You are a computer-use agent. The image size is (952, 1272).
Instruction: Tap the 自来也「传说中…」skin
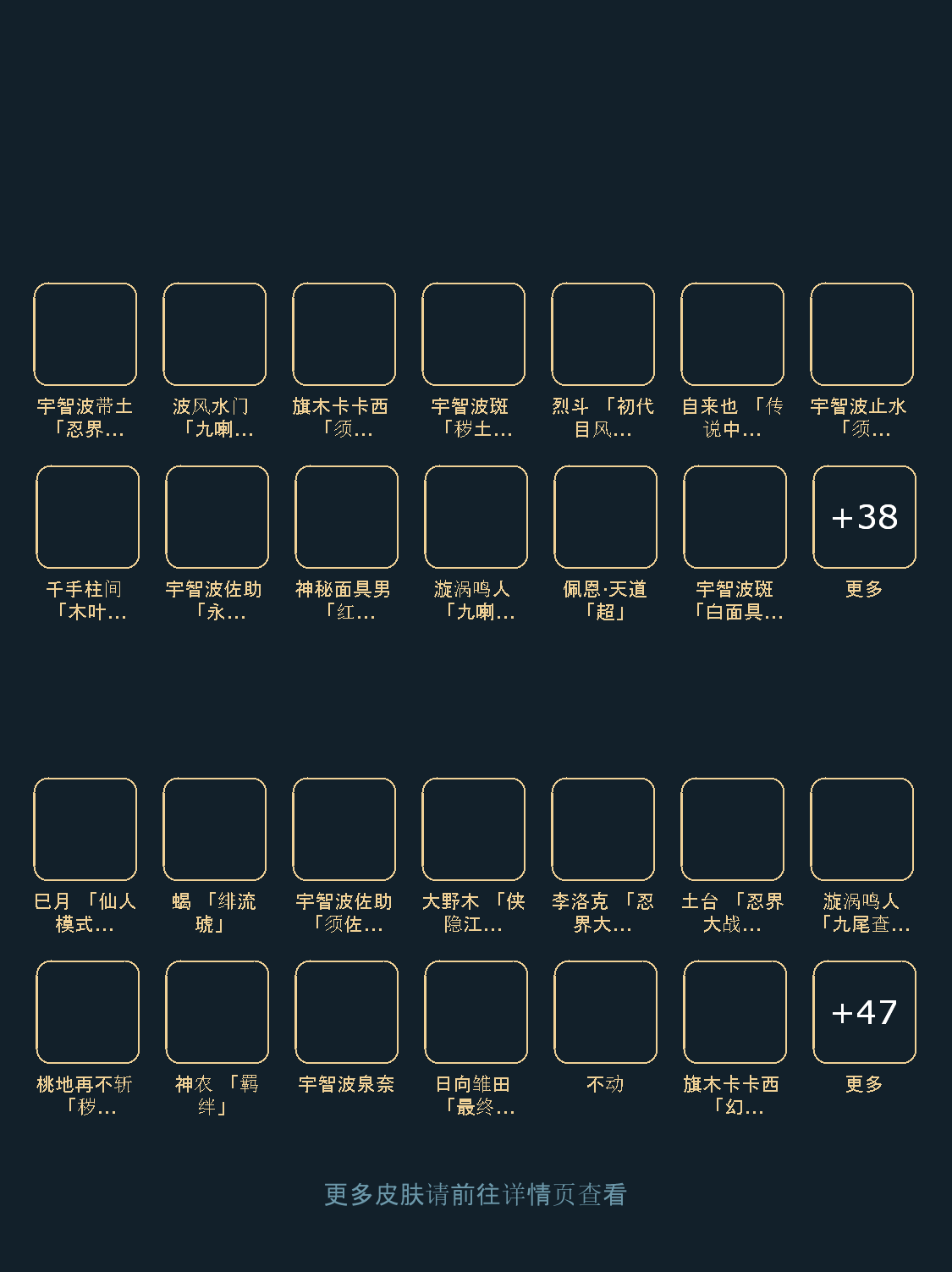(x=732, y=334)
